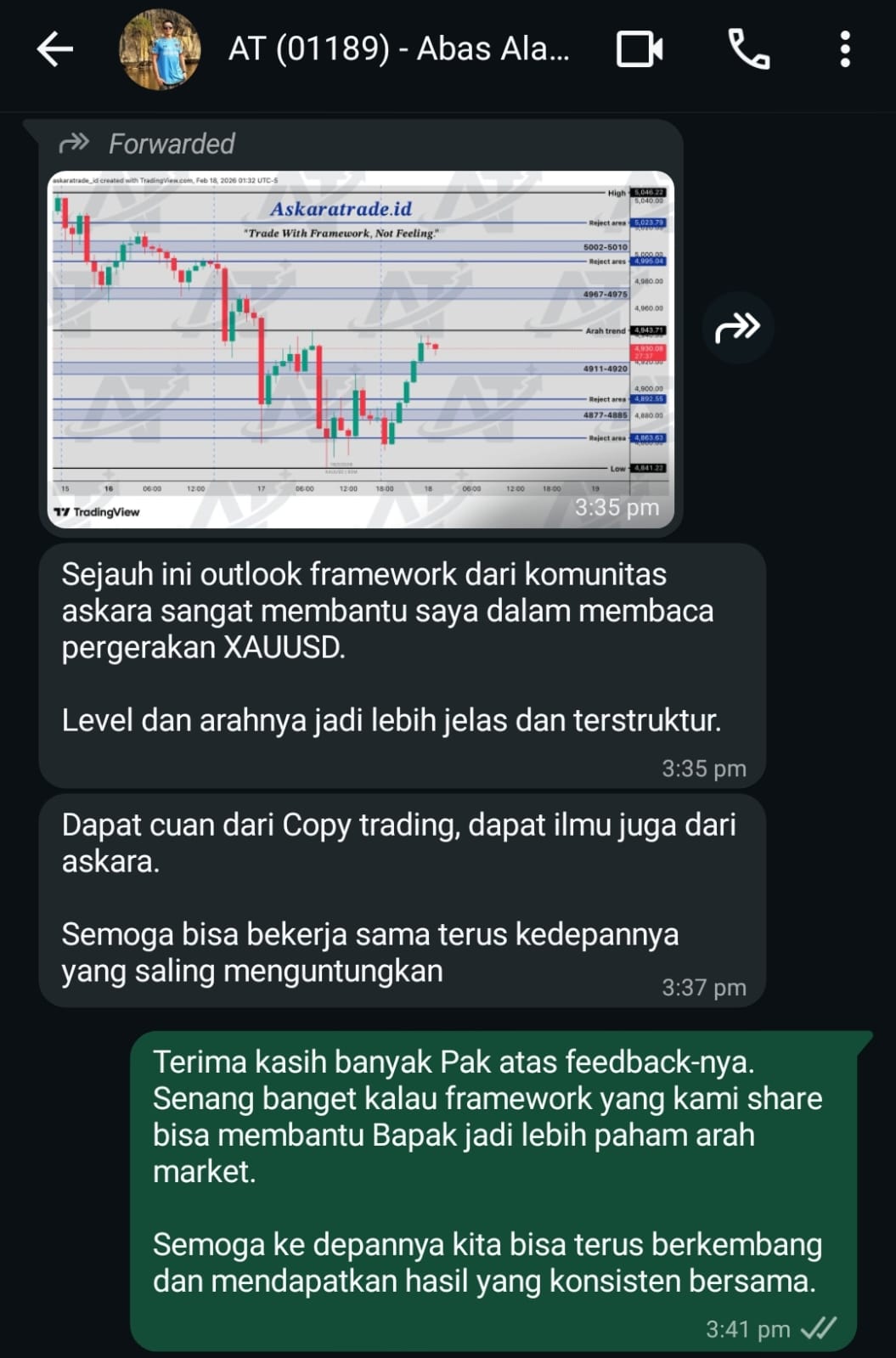This screenshot has width=896, height=1358.
Task: Open the overflow menu
Action: pyautogui.click(x=844, y=49)
